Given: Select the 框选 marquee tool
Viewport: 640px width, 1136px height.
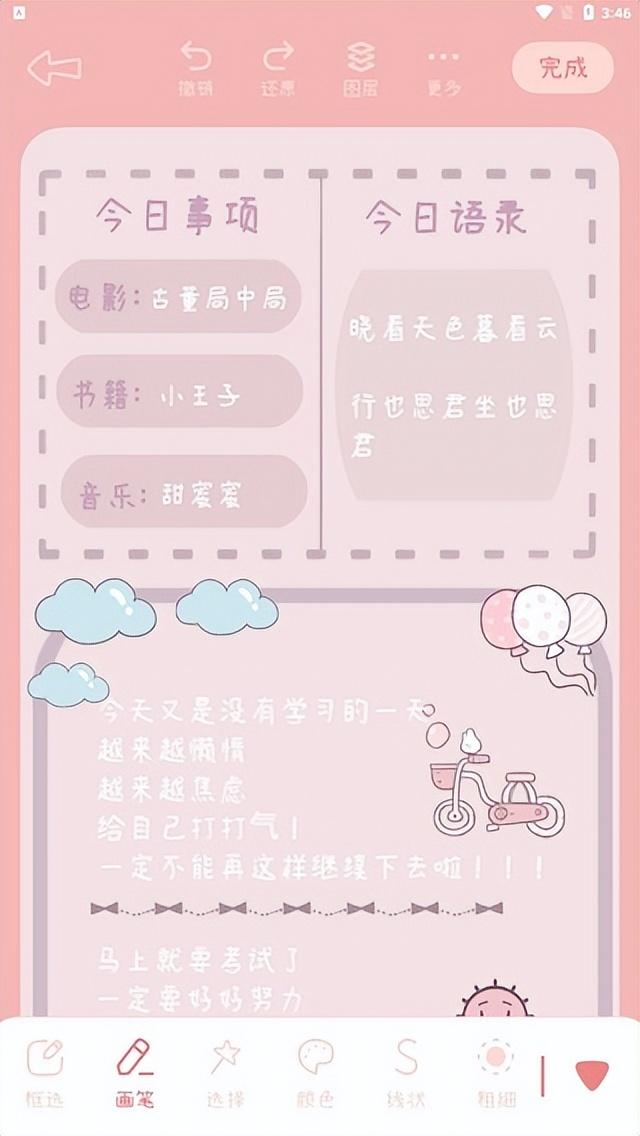Looking at the screenshot, I should pyautogui.click(x=45, y=1074).
